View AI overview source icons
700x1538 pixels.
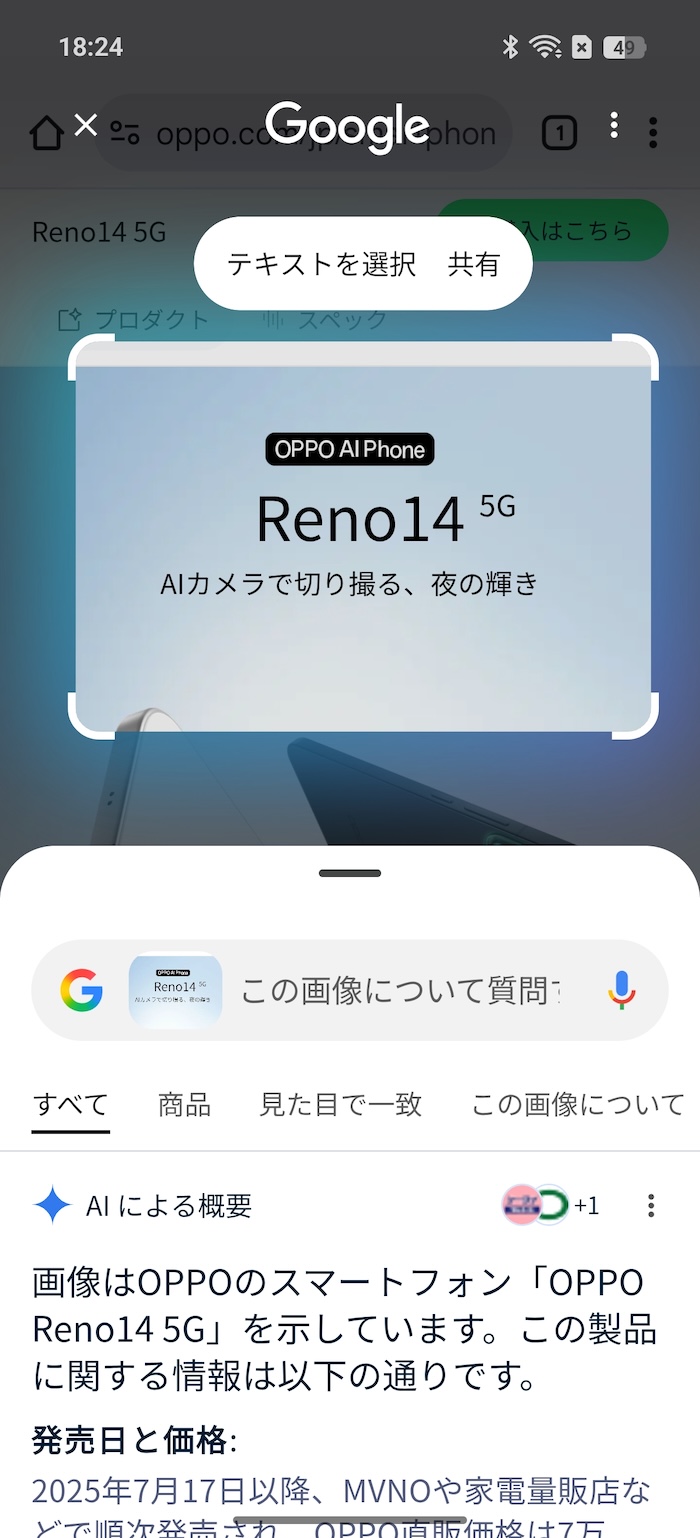[x=550, y=1205]
